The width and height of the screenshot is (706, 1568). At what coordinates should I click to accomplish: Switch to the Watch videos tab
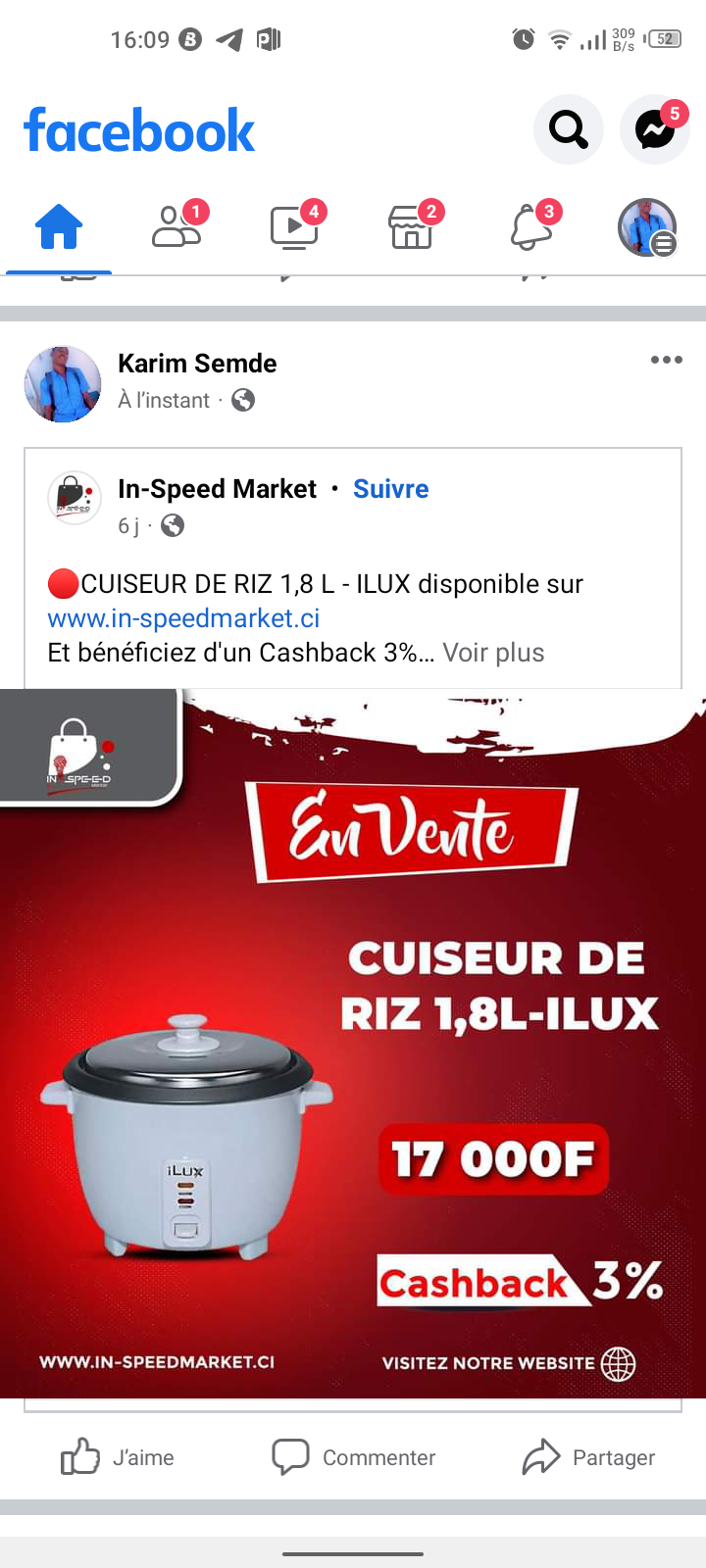tap(294, 227)
